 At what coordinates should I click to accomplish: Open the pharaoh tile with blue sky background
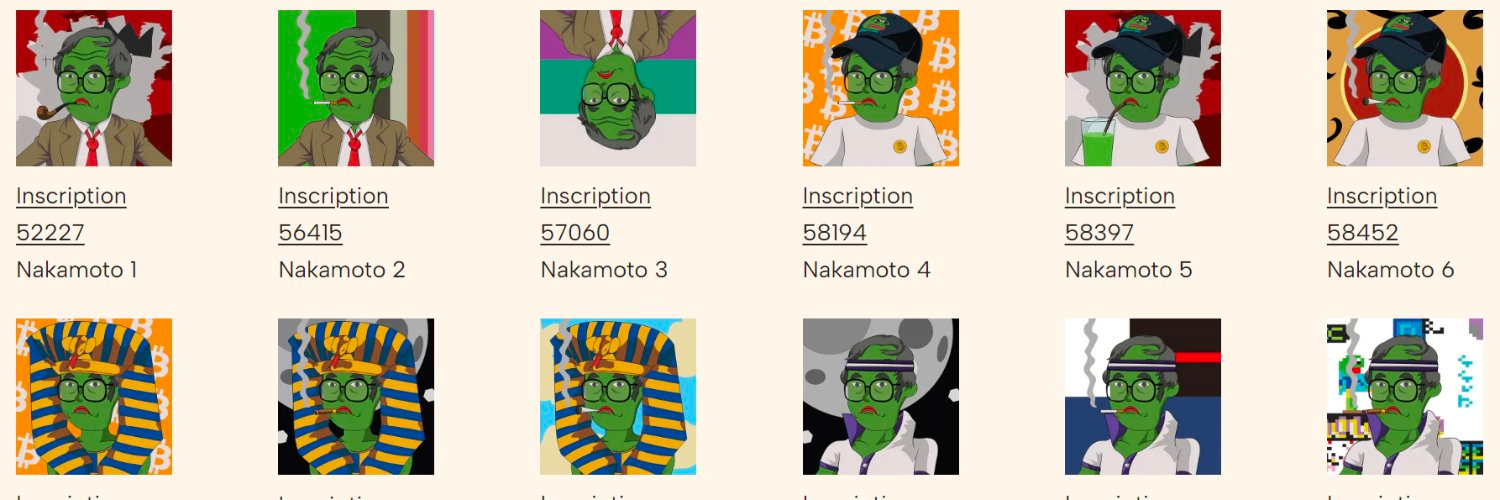coord(618,396)
